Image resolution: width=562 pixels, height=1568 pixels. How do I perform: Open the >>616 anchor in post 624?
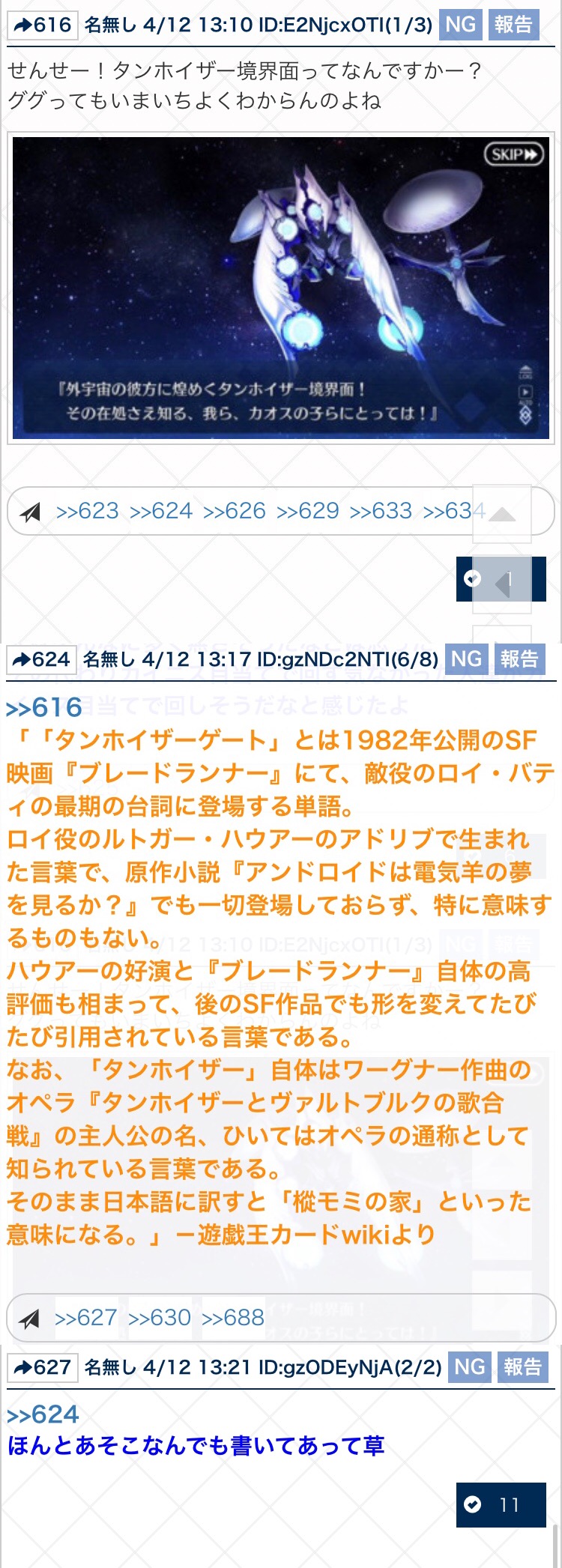pyautogui.click(x=43, y=707)
